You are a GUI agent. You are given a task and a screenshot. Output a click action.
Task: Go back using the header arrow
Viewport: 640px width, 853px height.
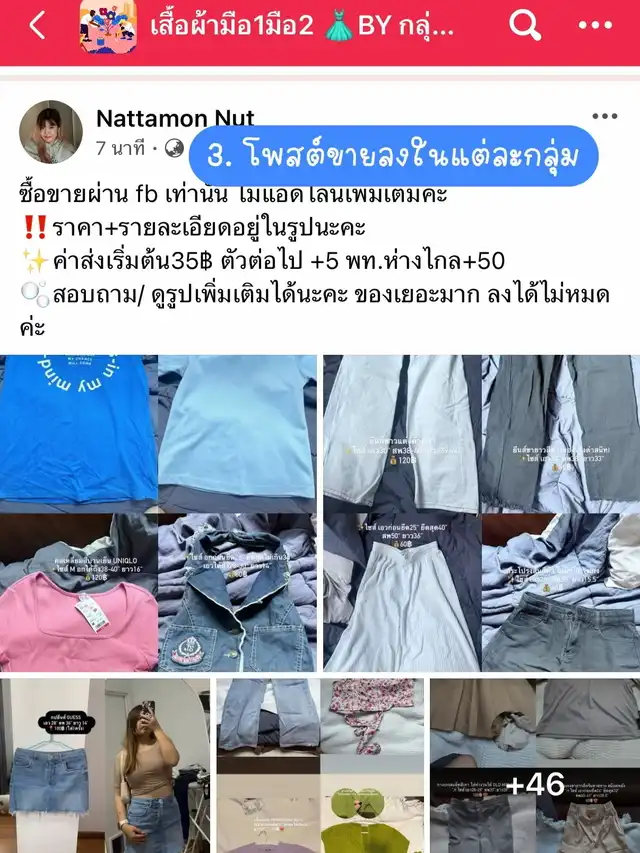point(37,26)
